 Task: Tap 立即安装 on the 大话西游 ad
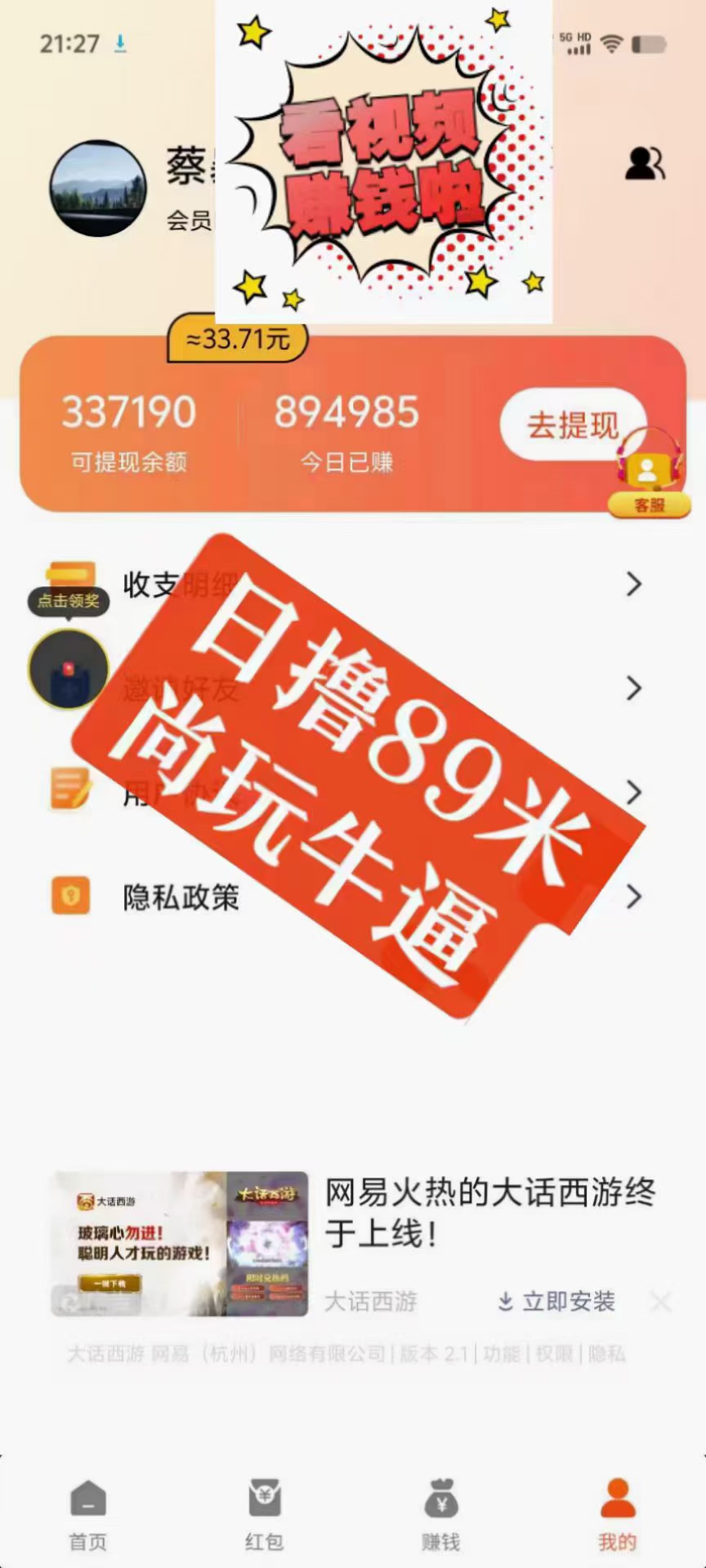(557, 1302)
